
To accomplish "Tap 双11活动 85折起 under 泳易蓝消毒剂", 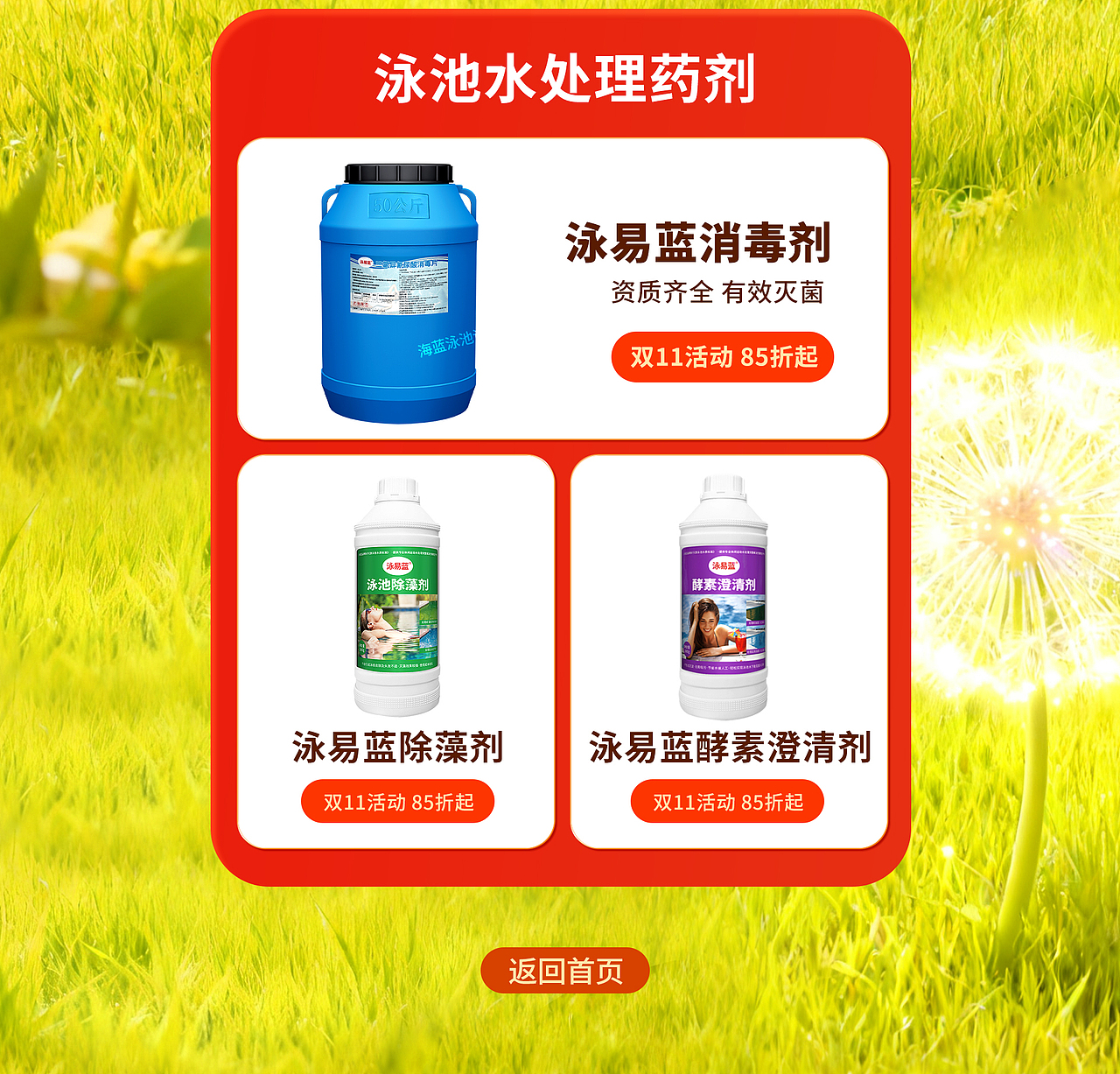I will [x=723, y=357].
